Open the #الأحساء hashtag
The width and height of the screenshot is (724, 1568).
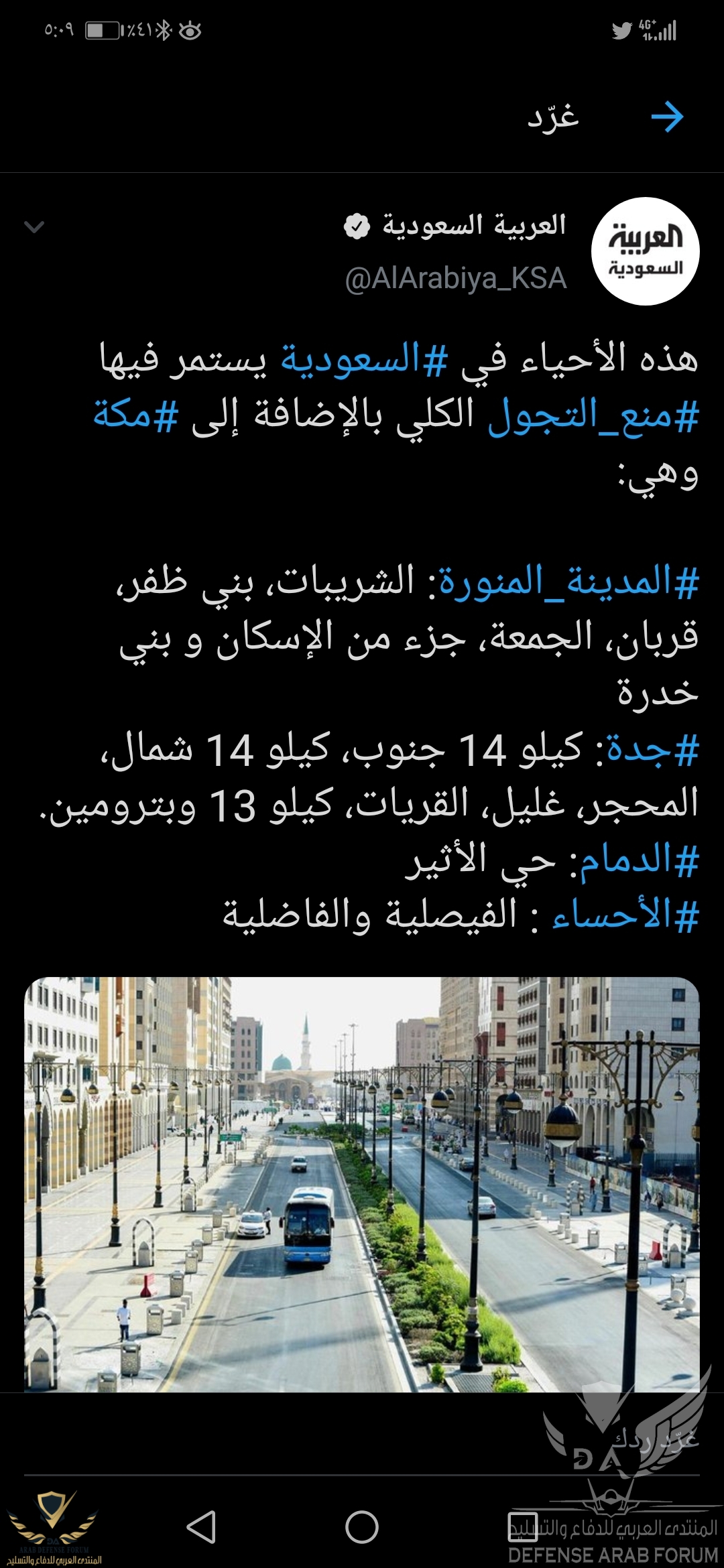[625, 915]
